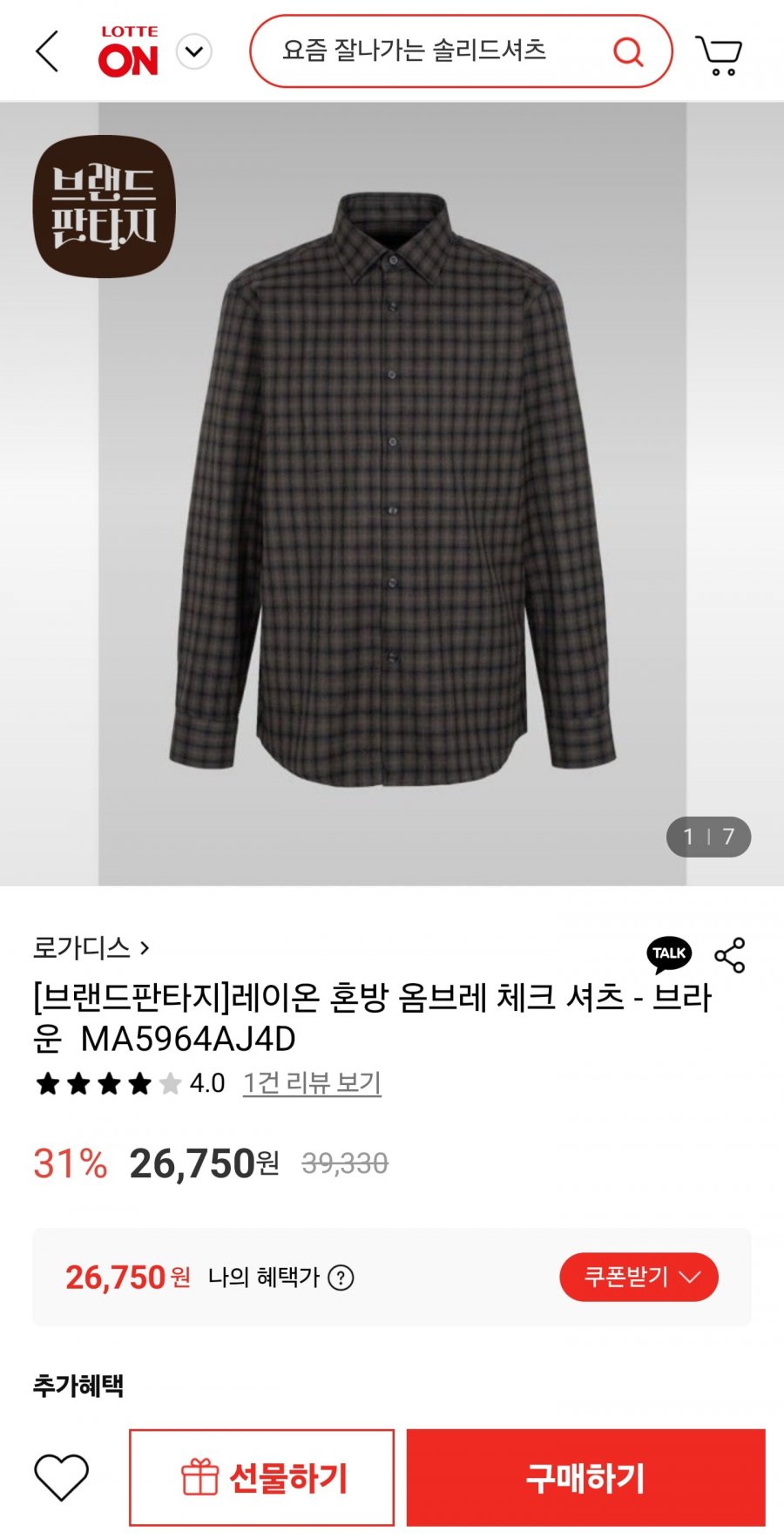Open the share options icon
The image size is (784, 1539).
pyautogui.click(x=730, y=955)
